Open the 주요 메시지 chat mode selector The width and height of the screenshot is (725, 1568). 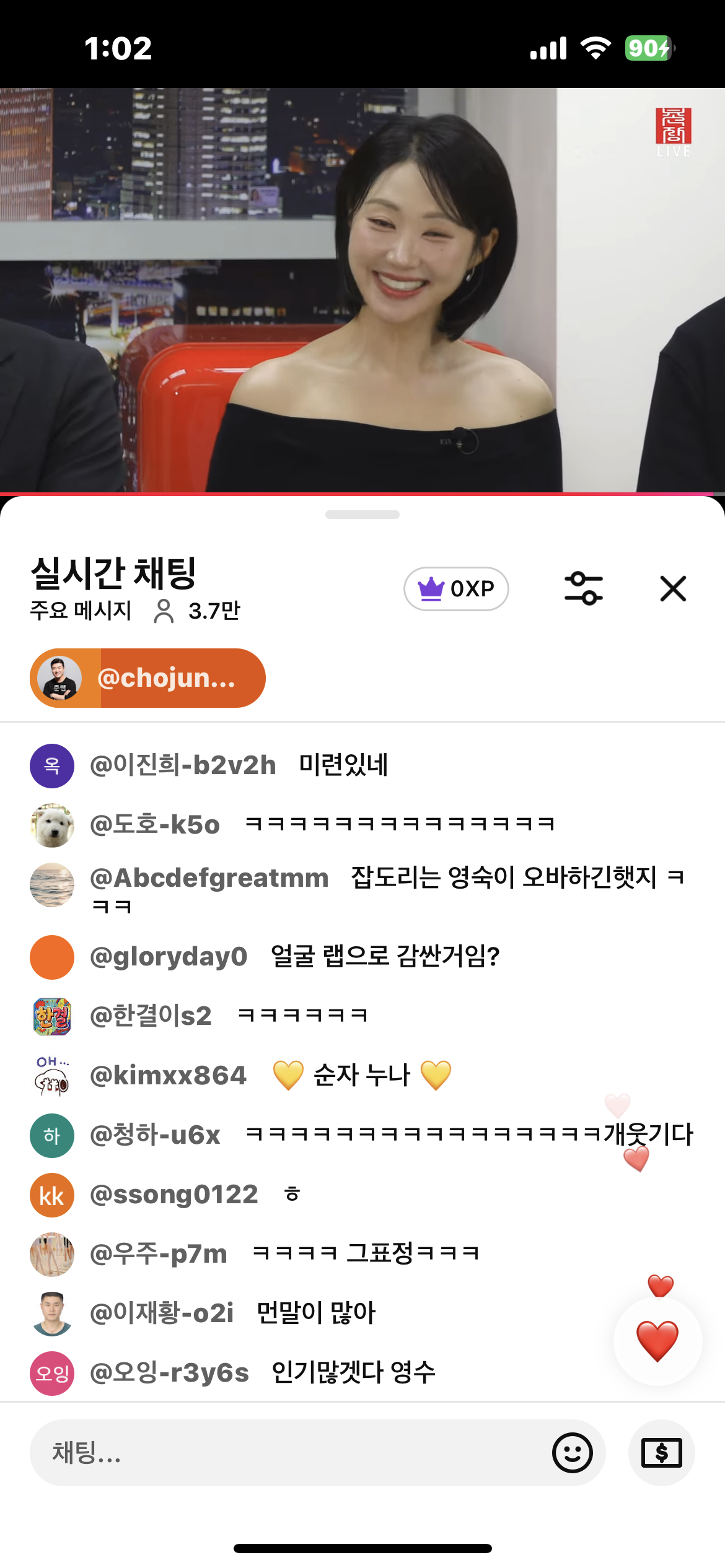[x=81, y=611]
